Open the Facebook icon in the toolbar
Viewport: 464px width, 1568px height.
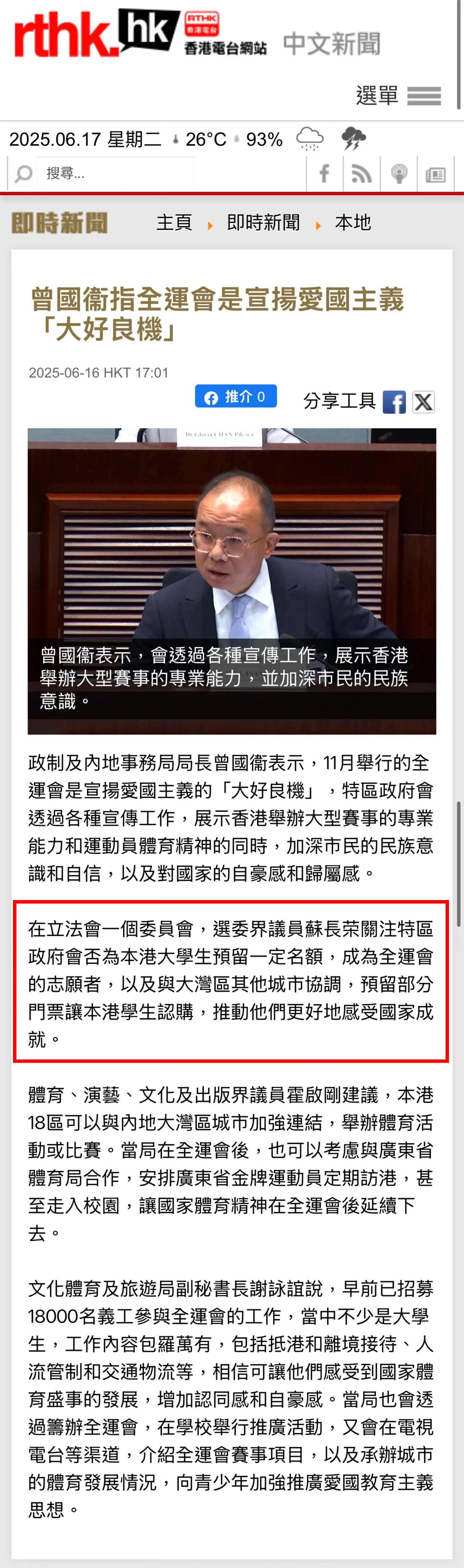coord(324,174)
